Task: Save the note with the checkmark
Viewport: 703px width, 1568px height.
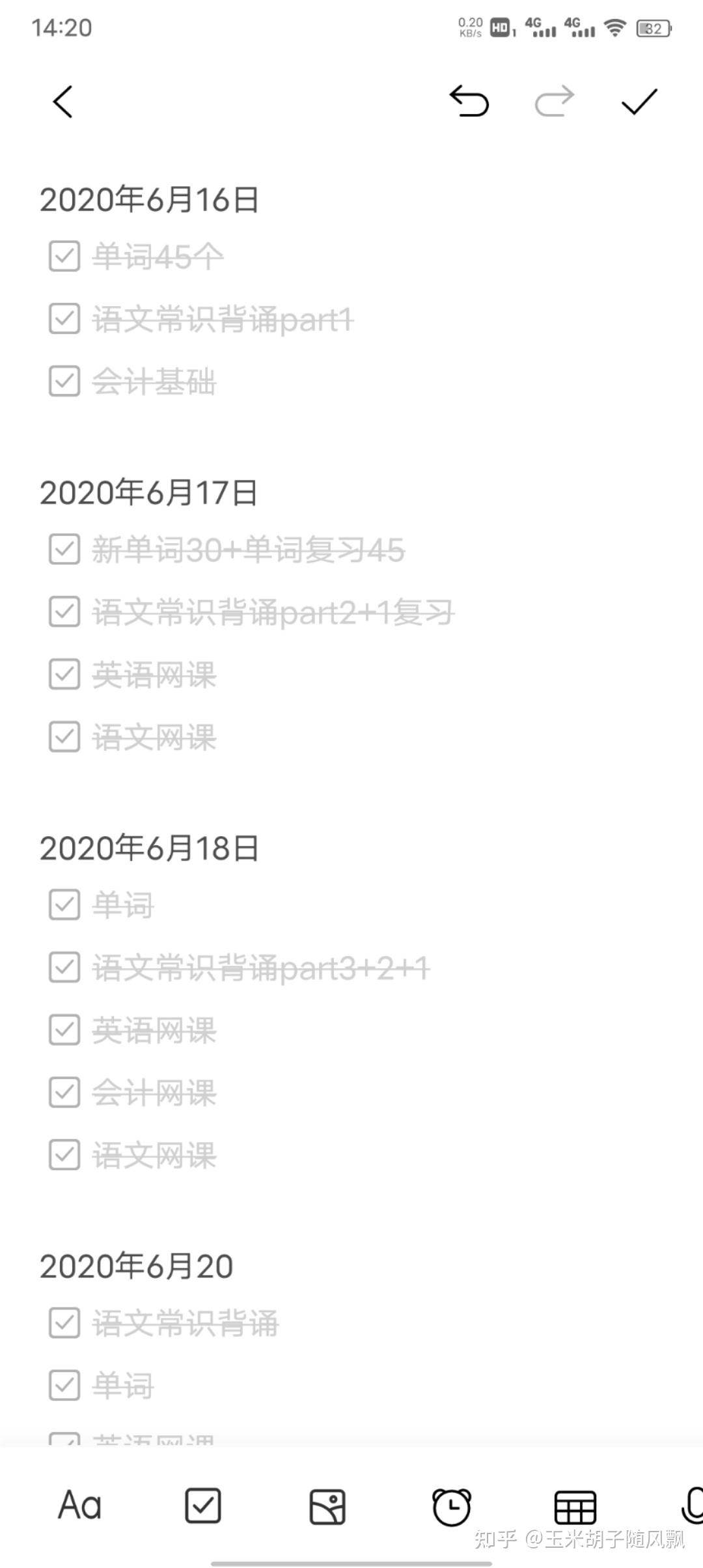Action: [639, 102]
